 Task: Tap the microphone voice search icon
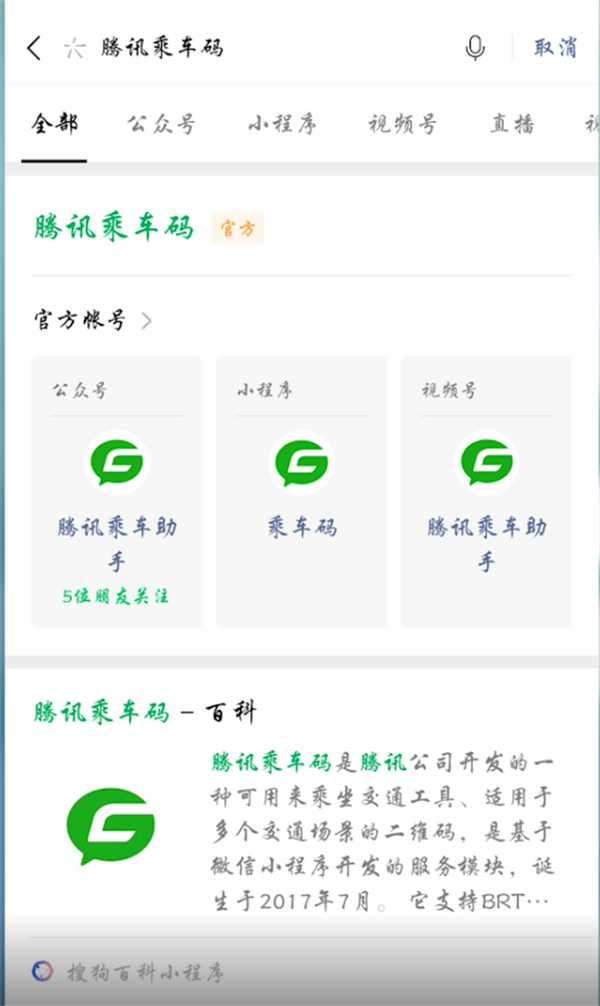475,48
